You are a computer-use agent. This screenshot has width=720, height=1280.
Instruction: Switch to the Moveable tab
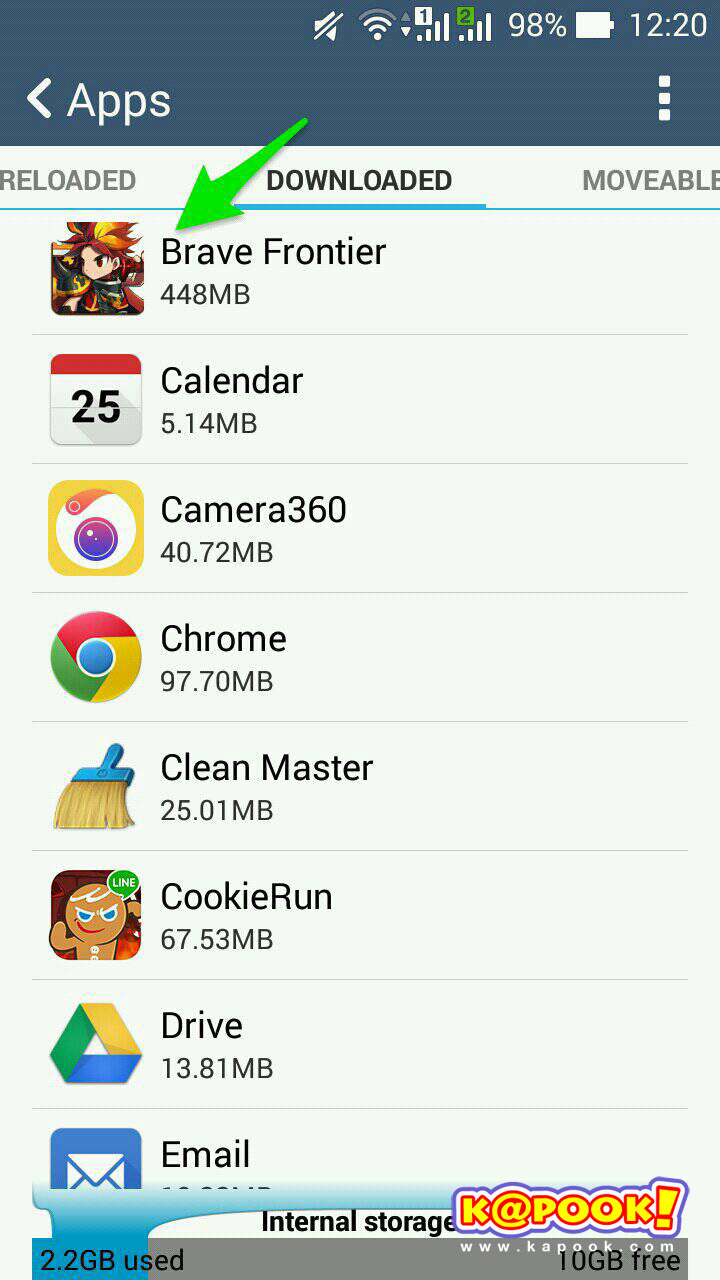tap(650, 181)
